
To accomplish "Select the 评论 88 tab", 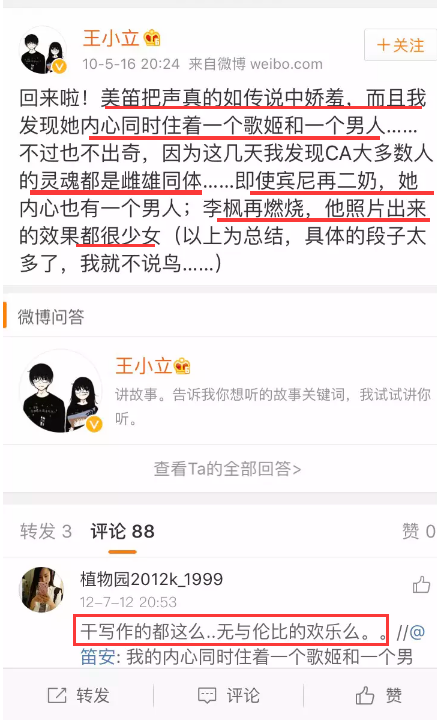I will point(122,531).
